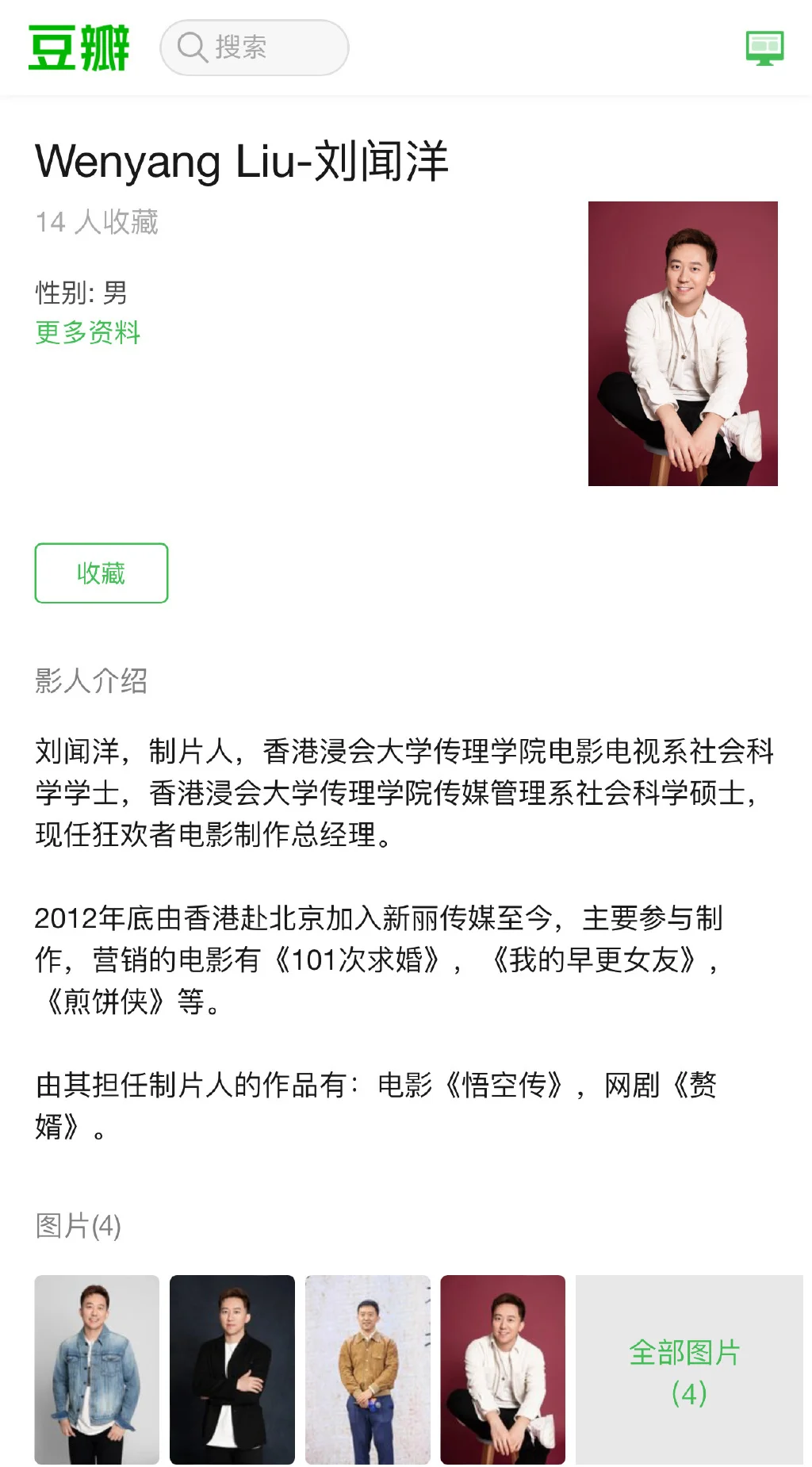Open the Douban home logo
This screenshot has width=812, height=1467.
(78, 48)
